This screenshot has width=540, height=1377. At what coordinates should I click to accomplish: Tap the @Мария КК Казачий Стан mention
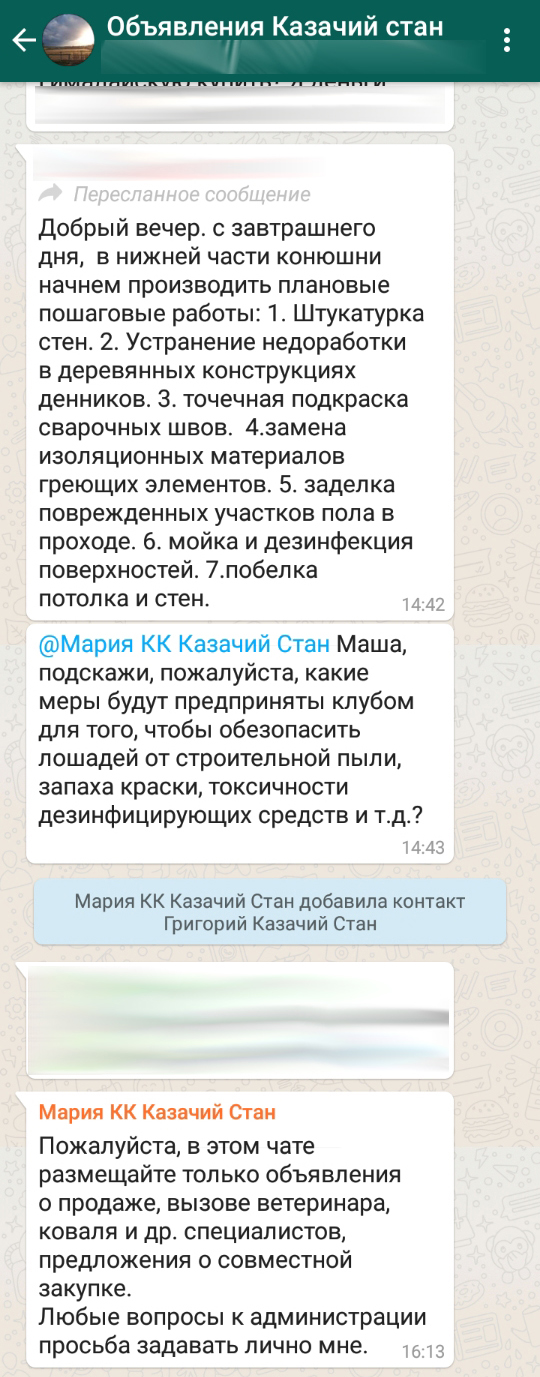coord(184,644)
